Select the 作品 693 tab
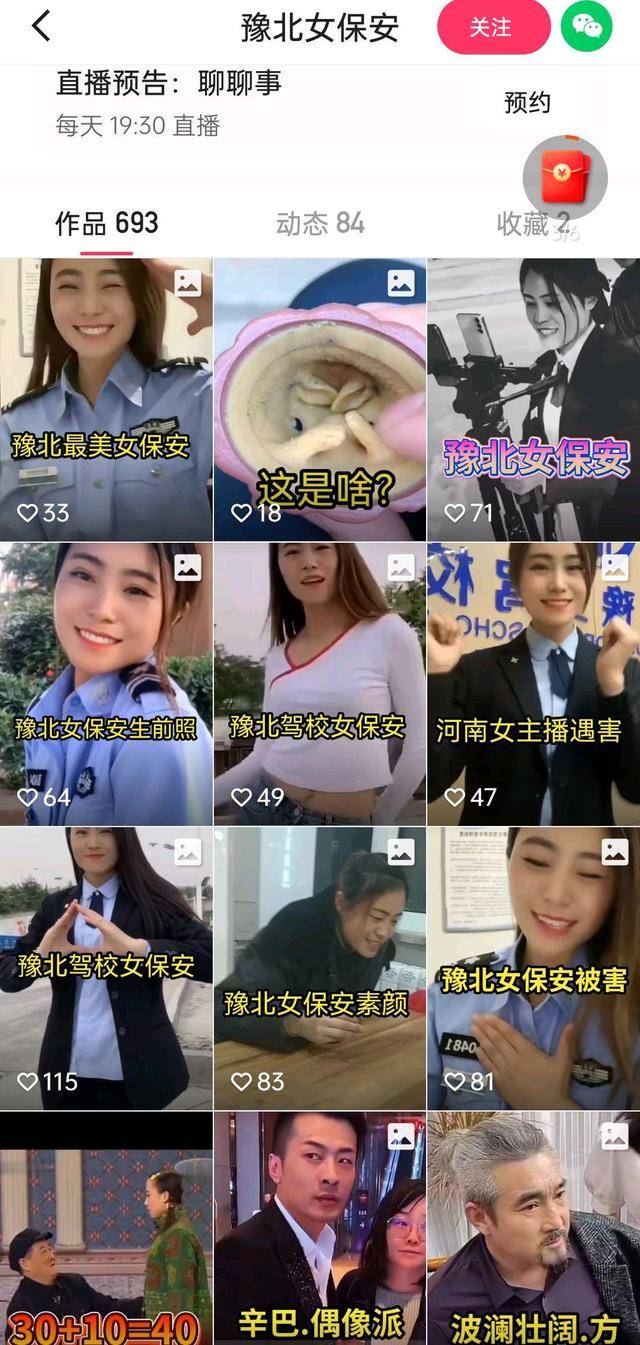Viewport: 640px width, 1345px height. 106,224
